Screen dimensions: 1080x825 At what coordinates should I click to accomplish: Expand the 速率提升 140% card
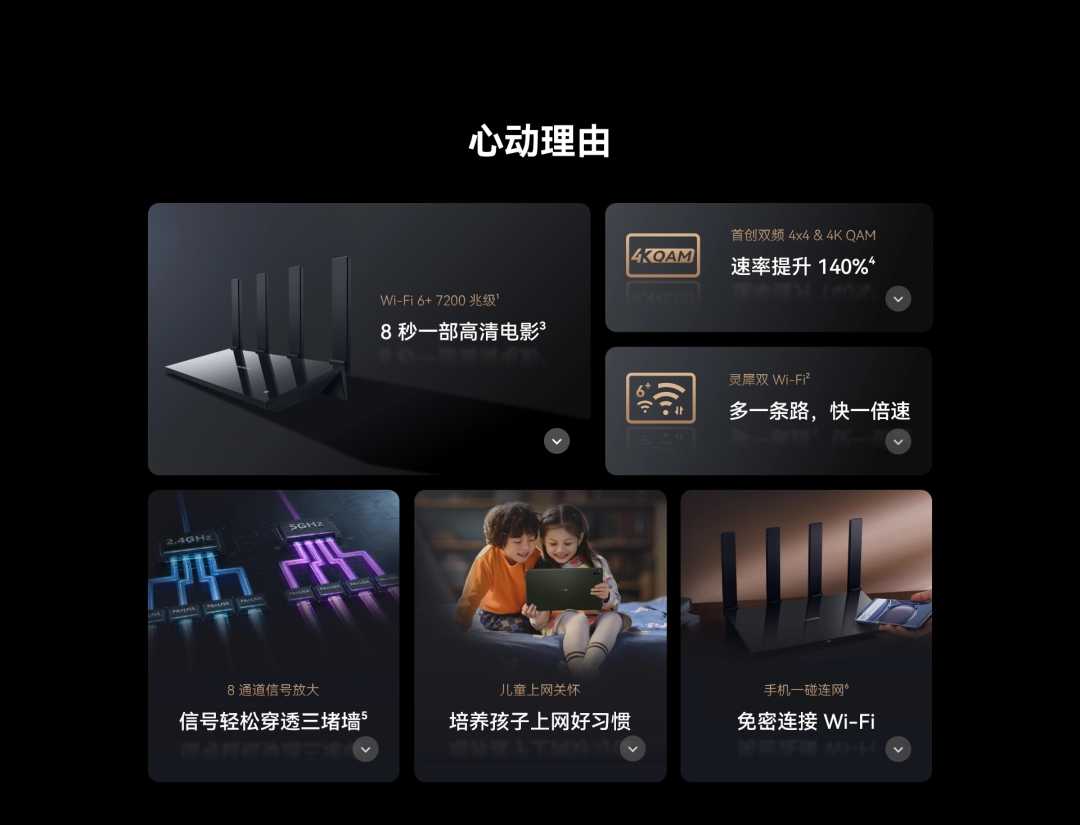(898, 299)
